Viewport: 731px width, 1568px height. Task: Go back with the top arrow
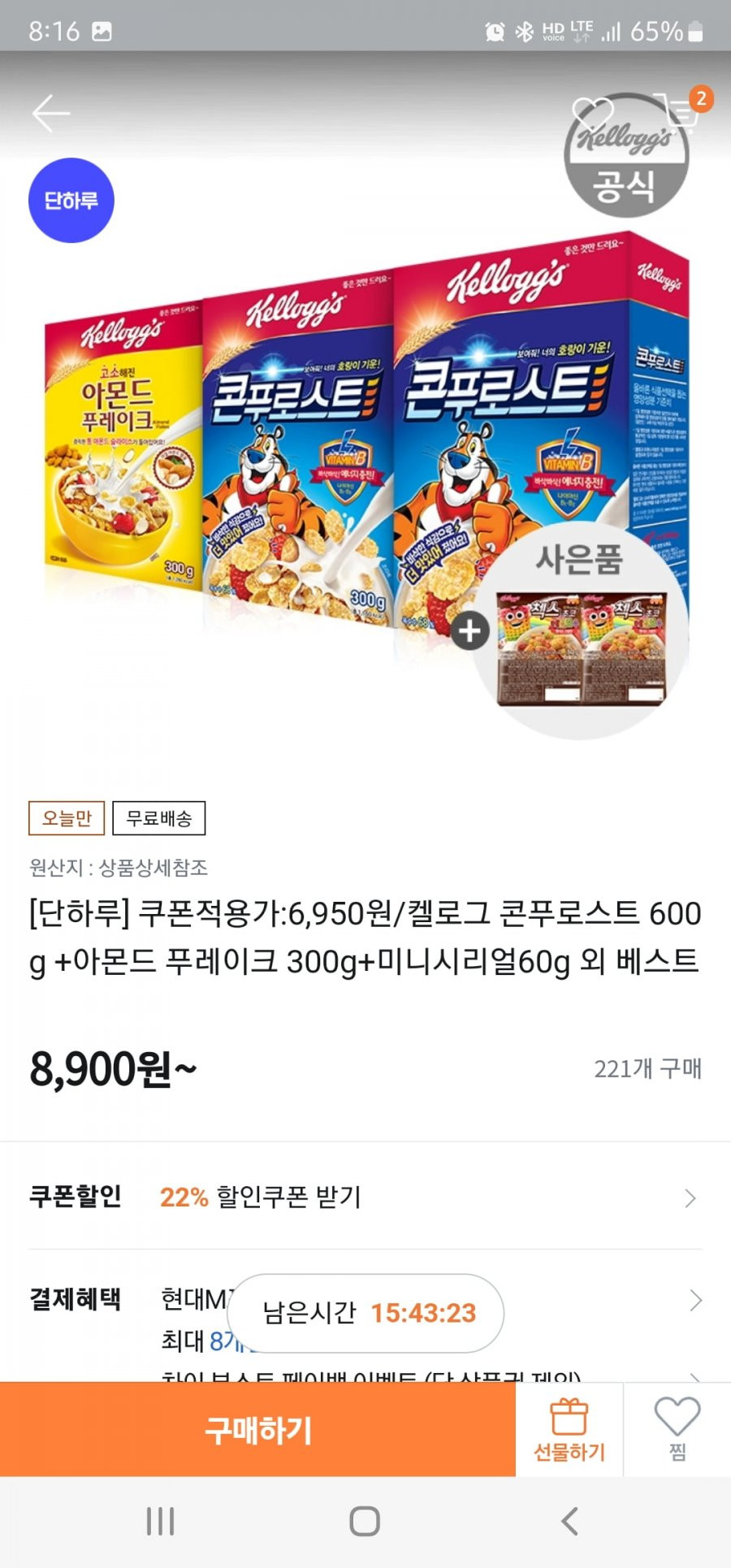click(50, 113)
